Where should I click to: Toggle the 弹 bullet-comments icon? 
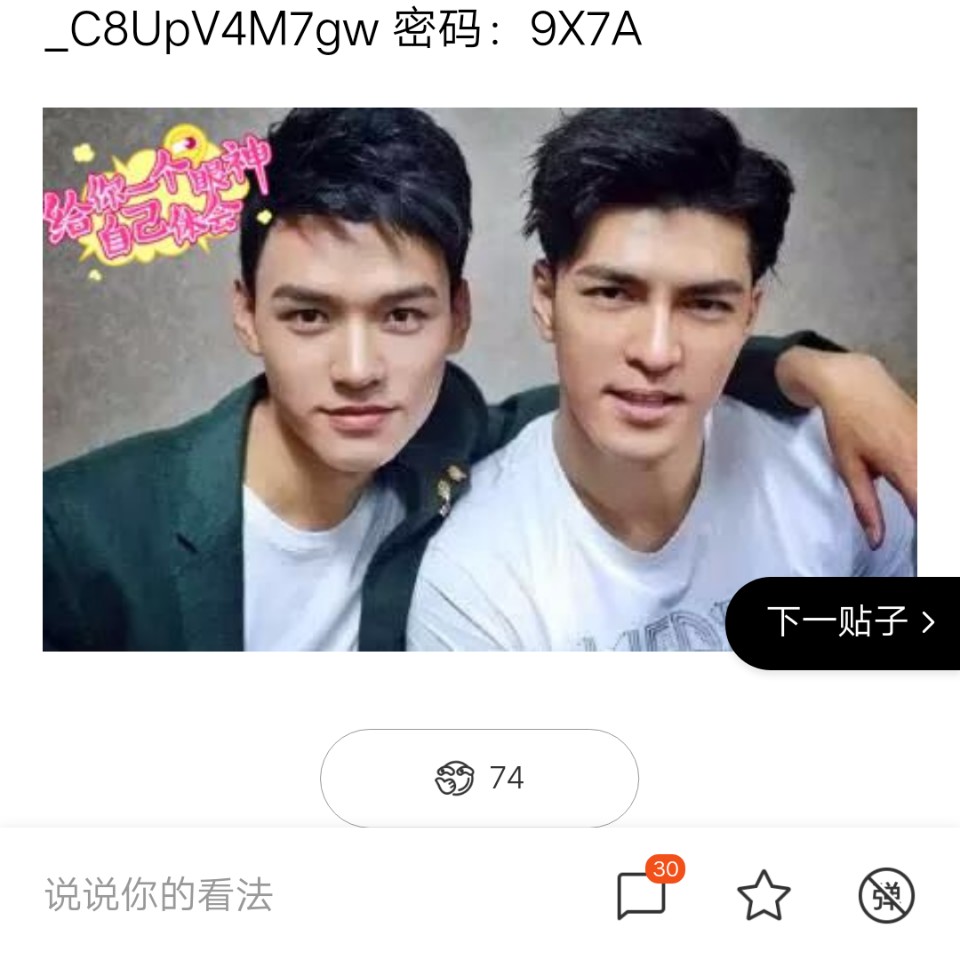point(886,895)
